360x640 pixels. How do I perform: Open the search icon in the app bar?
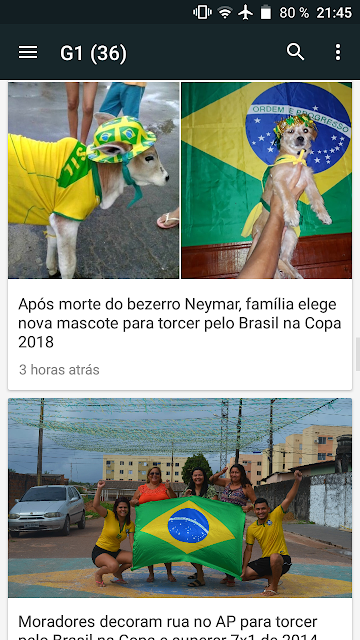click(296, 52)
